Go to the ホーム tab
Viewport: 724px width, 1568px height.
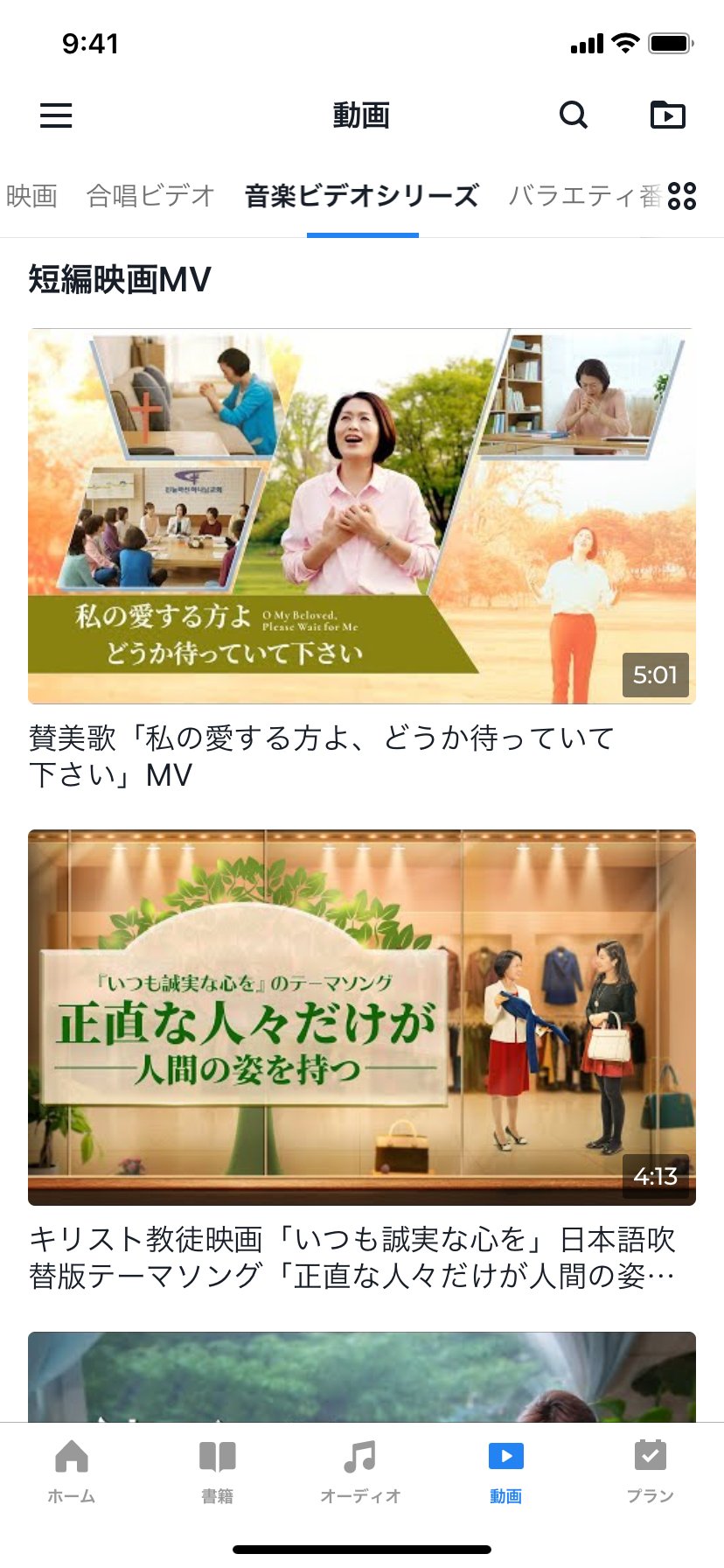tap(72, 1472)
